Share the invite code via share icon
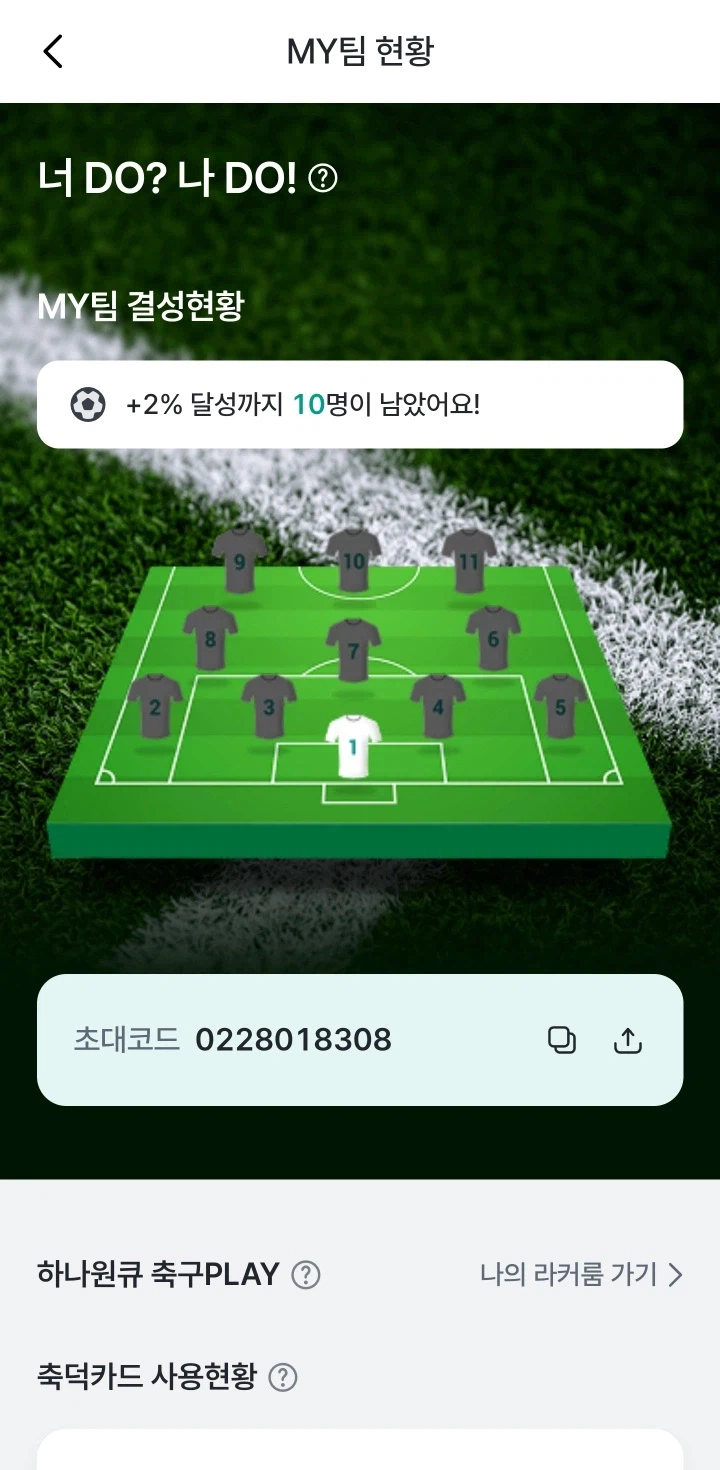 pyautogui.click(x=628, y=1040)
